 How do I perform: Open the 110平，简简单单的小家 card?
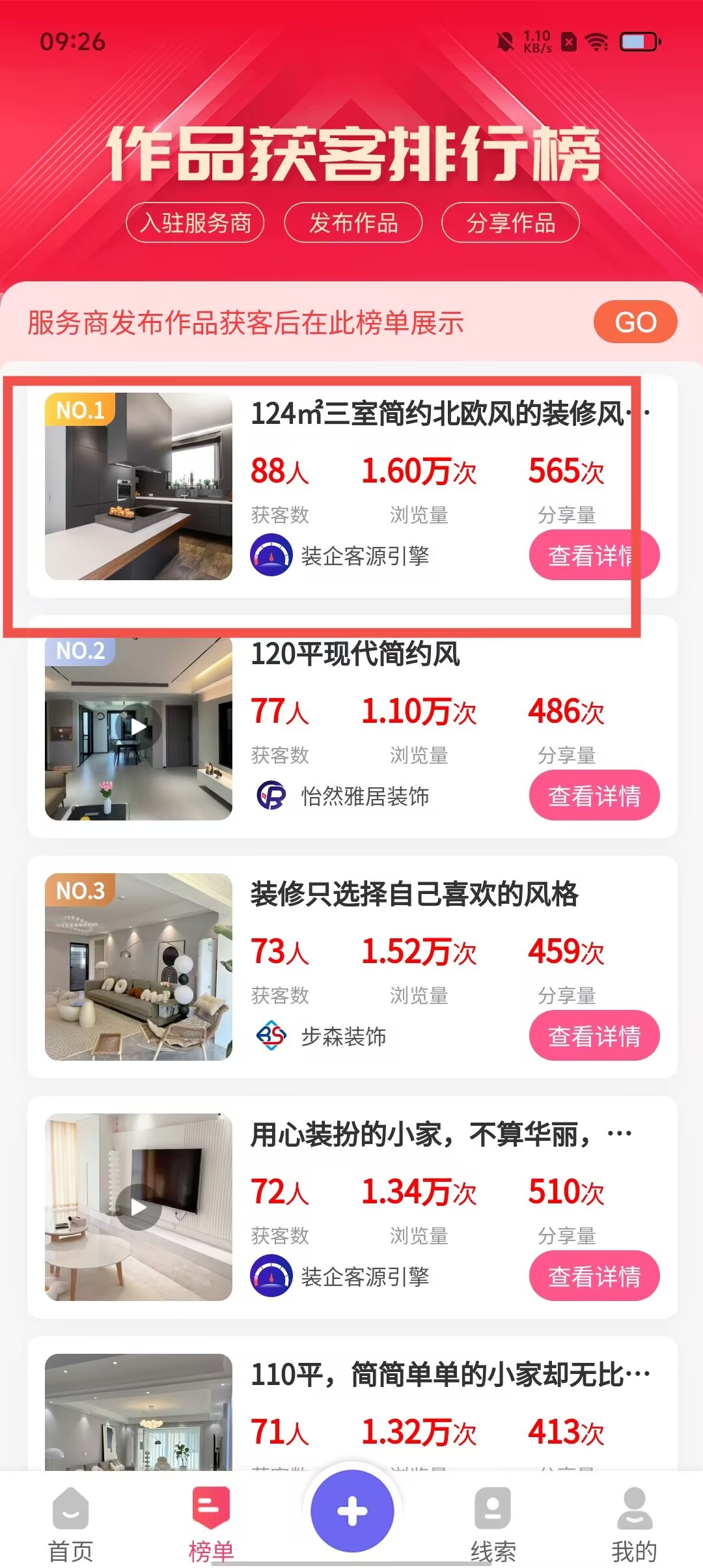(x=449, y=1375)
